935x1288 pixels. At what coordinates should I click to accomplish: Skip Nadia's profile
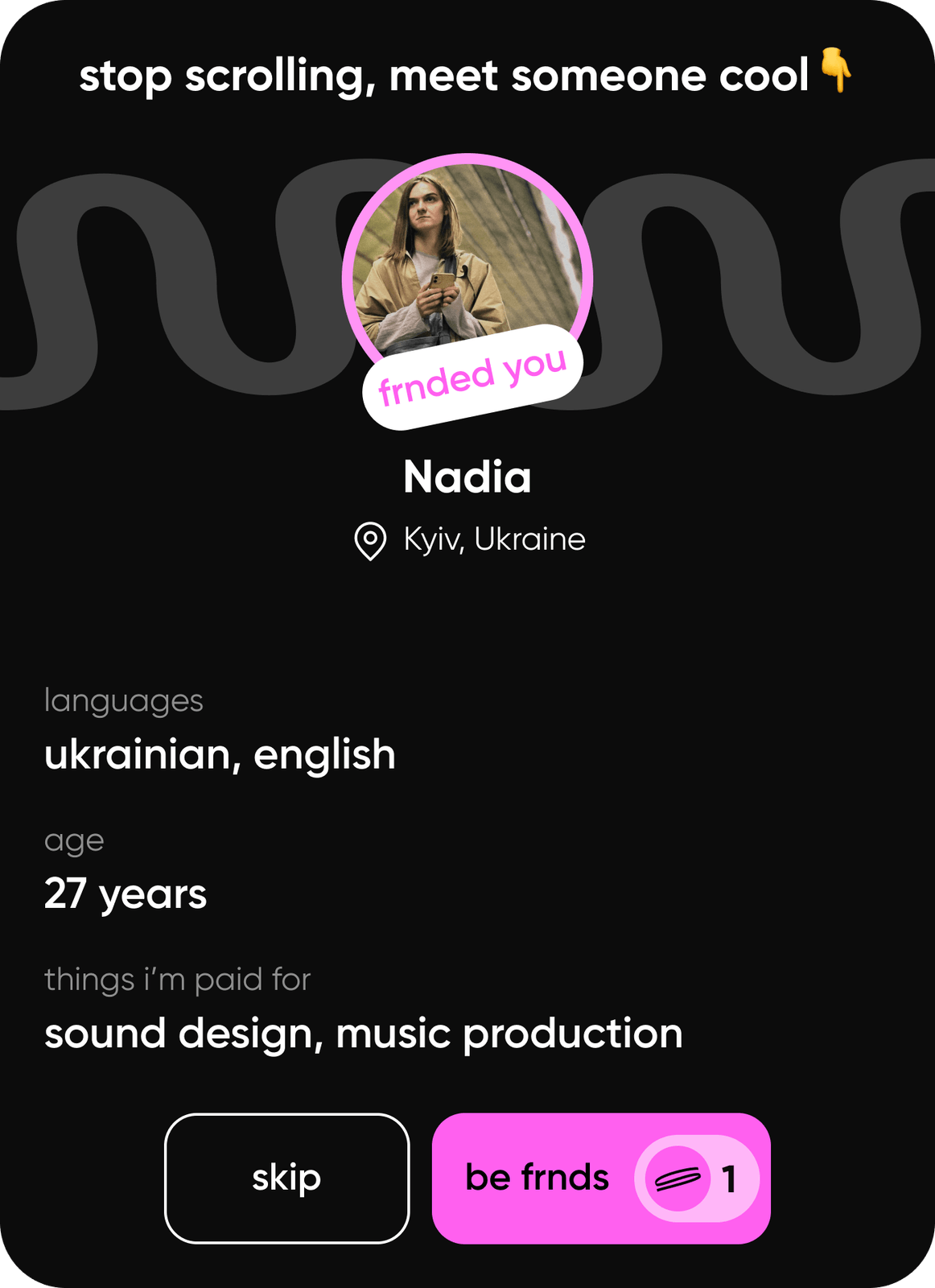point(286,1178)
